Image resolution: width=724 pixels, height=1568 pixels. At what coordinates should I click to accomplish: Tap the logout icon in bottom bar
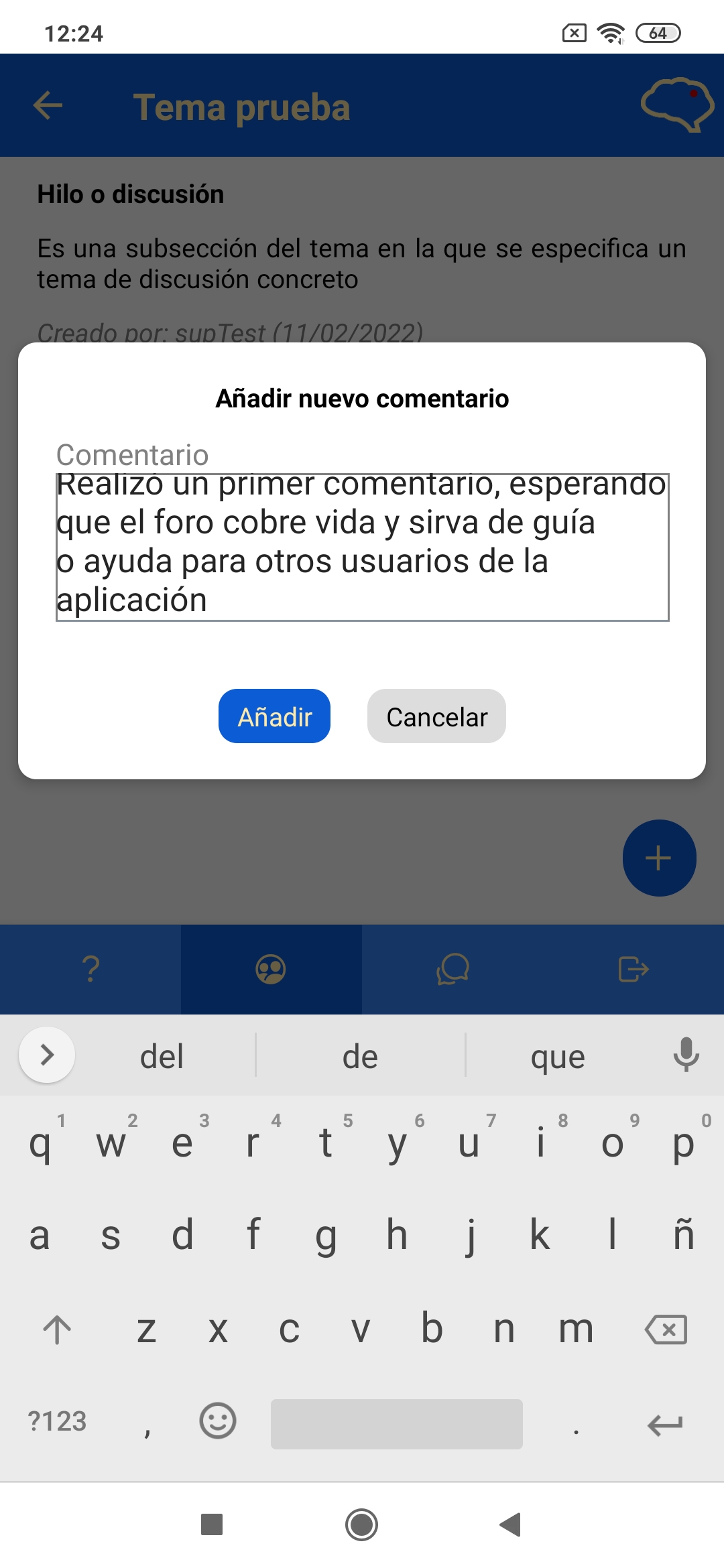633,969
